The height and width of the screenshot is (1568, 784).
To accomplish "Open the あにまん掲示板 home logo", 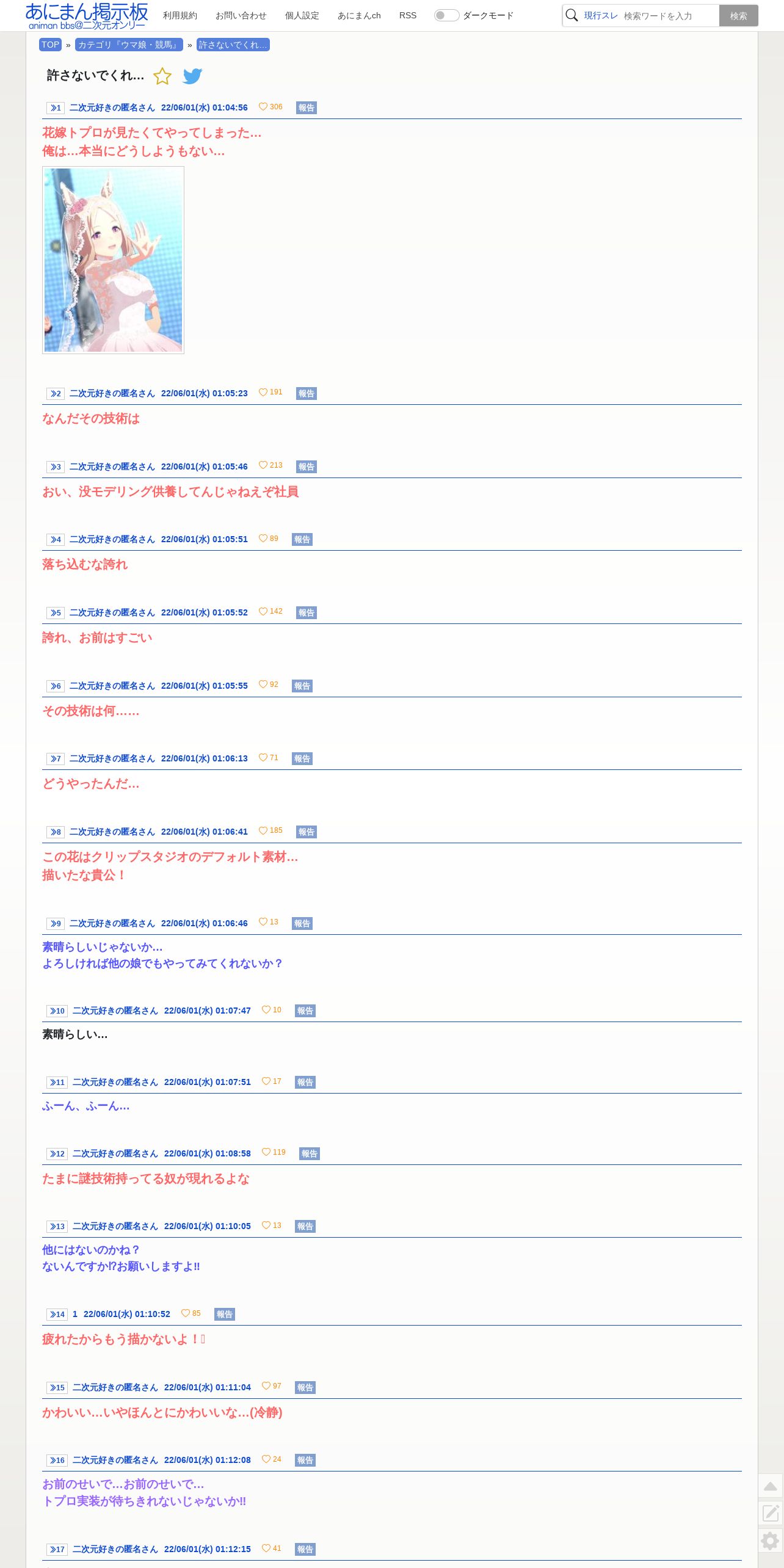I will (86, 15).
